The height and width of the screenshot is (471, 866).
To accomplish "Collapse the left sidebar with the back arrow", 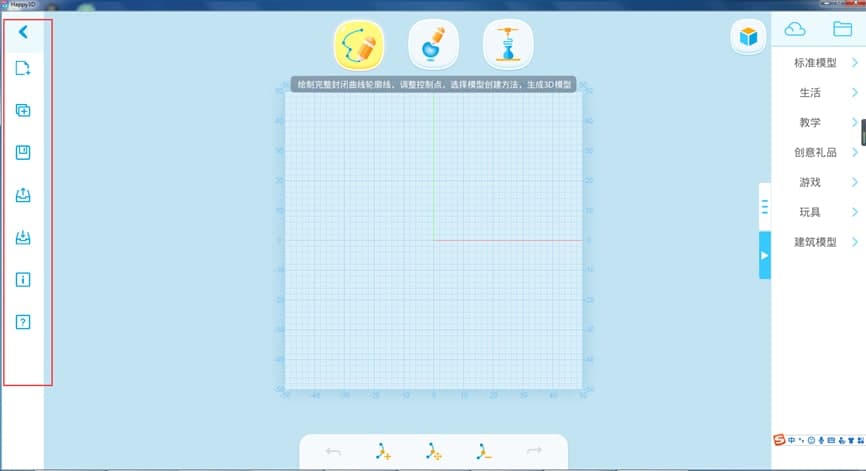I will click(x=23, y=32).
